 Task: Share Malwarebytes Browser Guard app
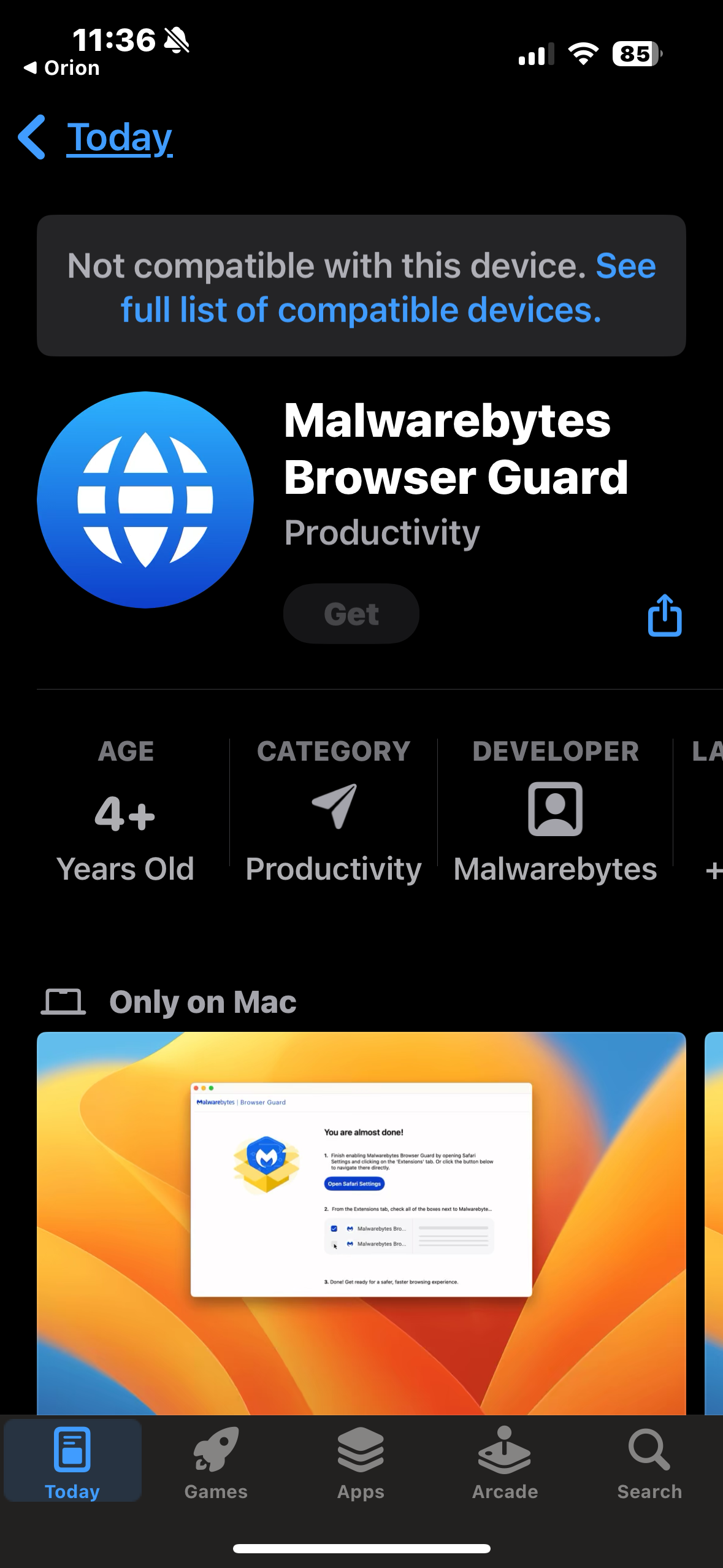[x=665, y=615]
